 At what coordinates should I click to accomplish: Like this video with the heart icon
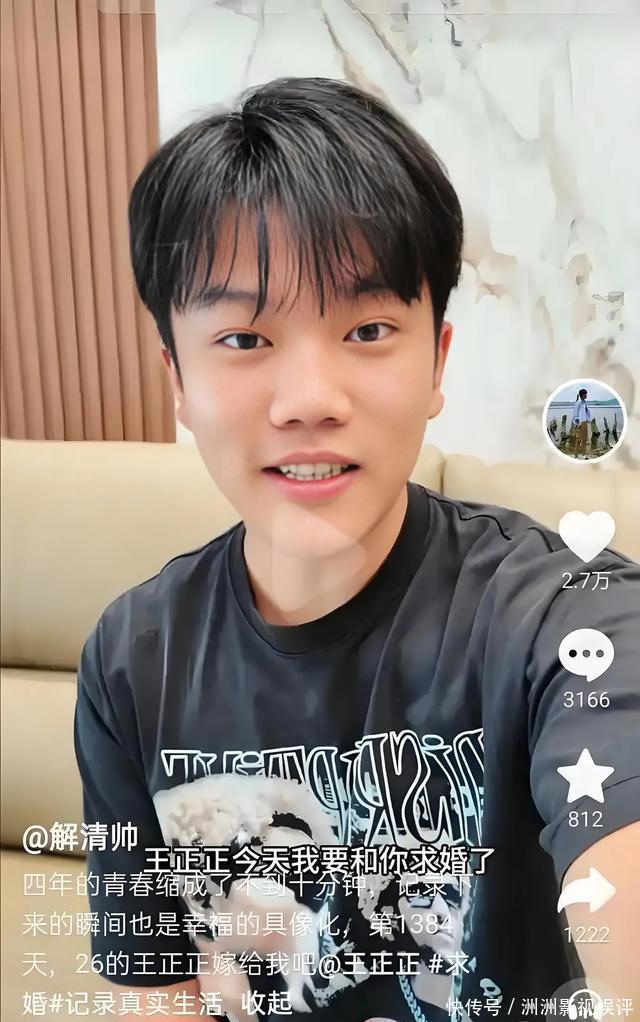(586, 537)
